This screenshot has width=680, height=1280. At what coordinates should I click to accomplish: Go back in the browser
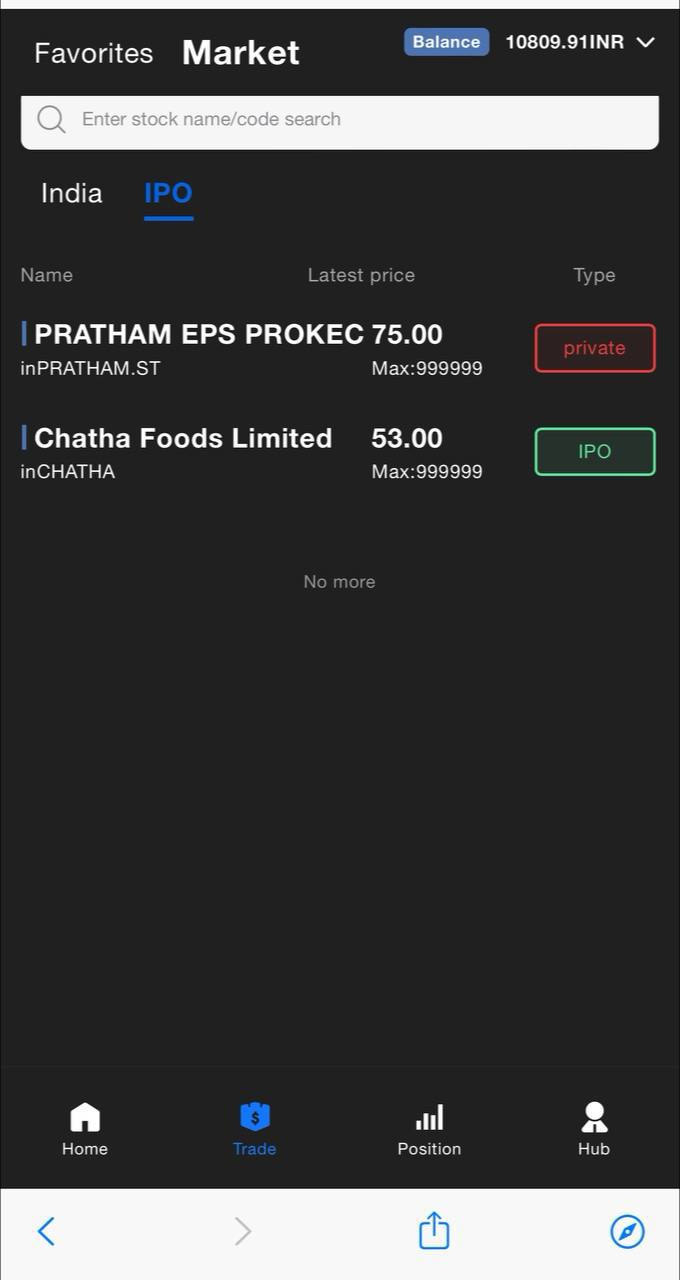click(46, 1231)
